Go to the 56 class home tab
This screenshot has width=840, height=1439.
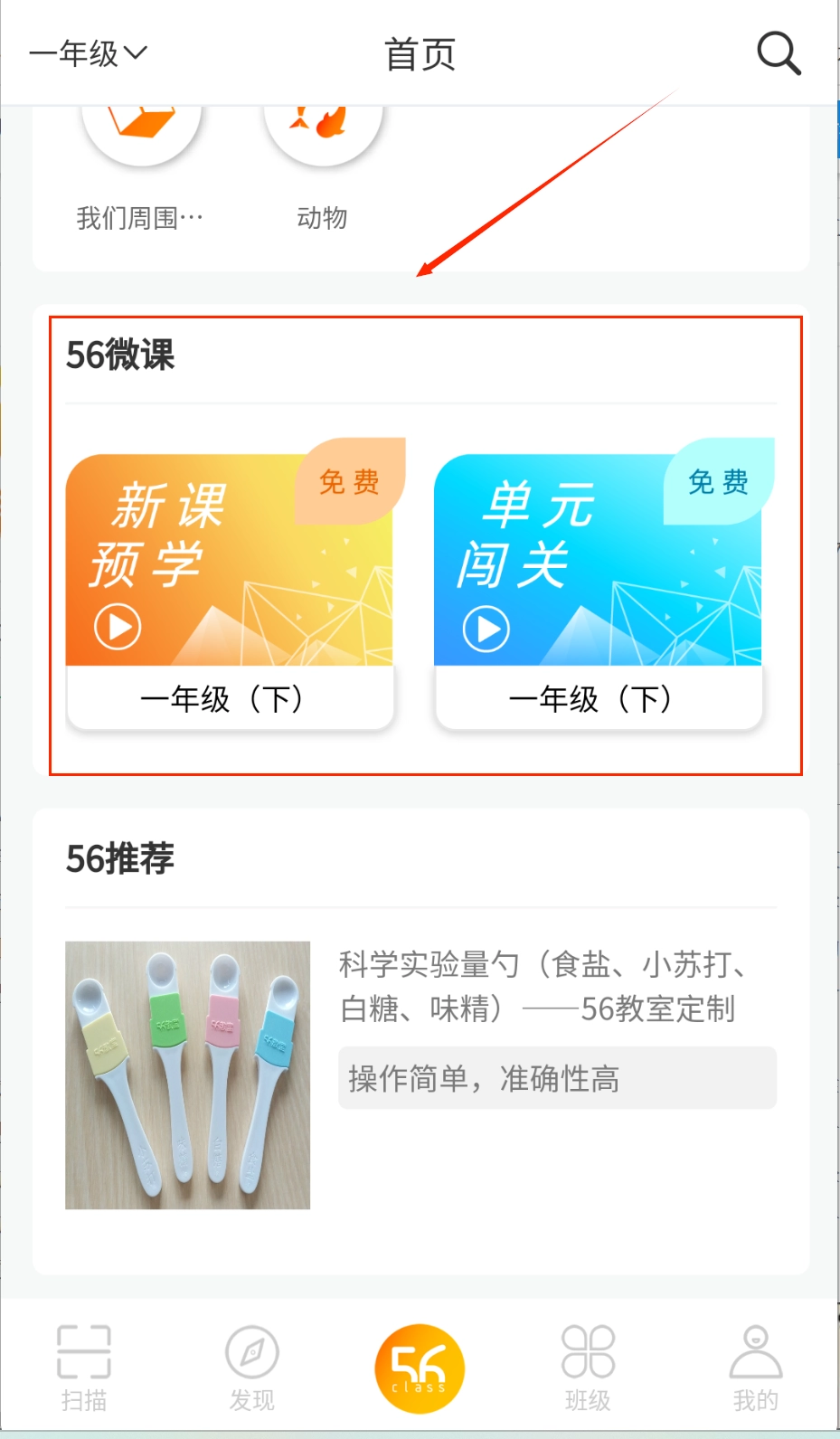coord(420,1368)
